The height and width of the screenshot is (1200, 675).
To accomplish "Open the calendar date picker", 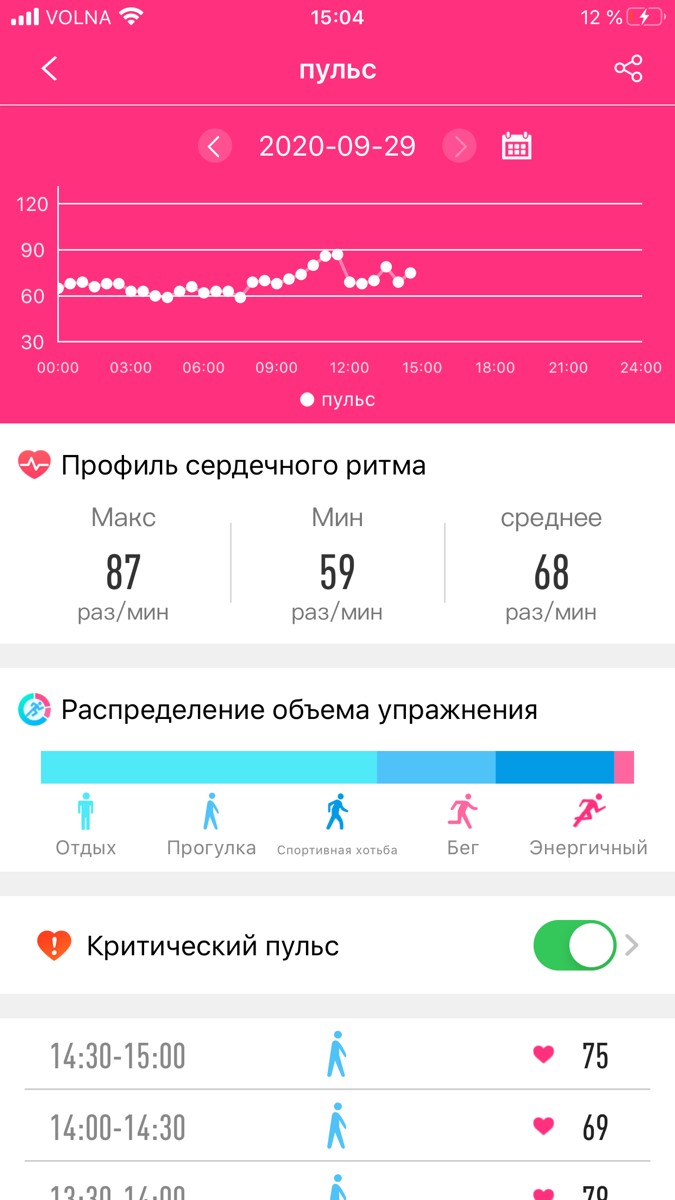I will [x=516, y=146].
